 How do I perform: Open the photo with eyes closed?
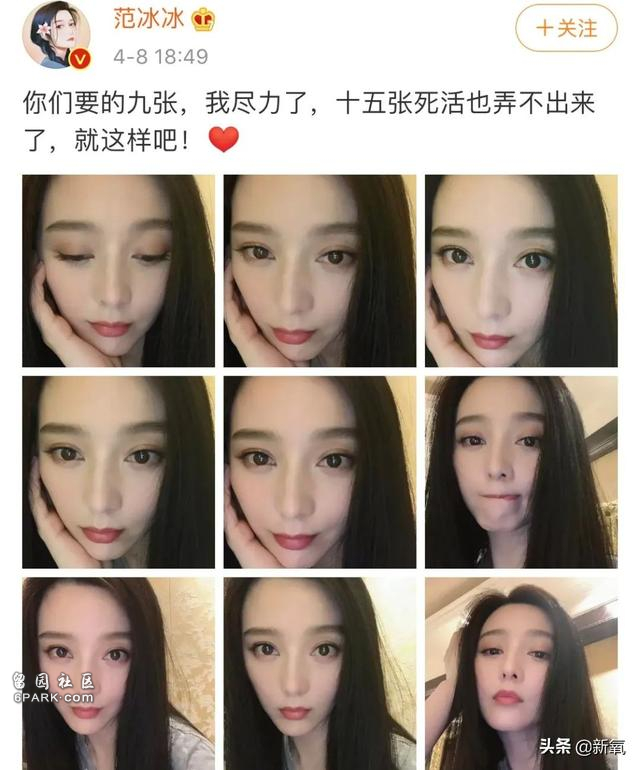pyautogui.click(x=118, y=271)
